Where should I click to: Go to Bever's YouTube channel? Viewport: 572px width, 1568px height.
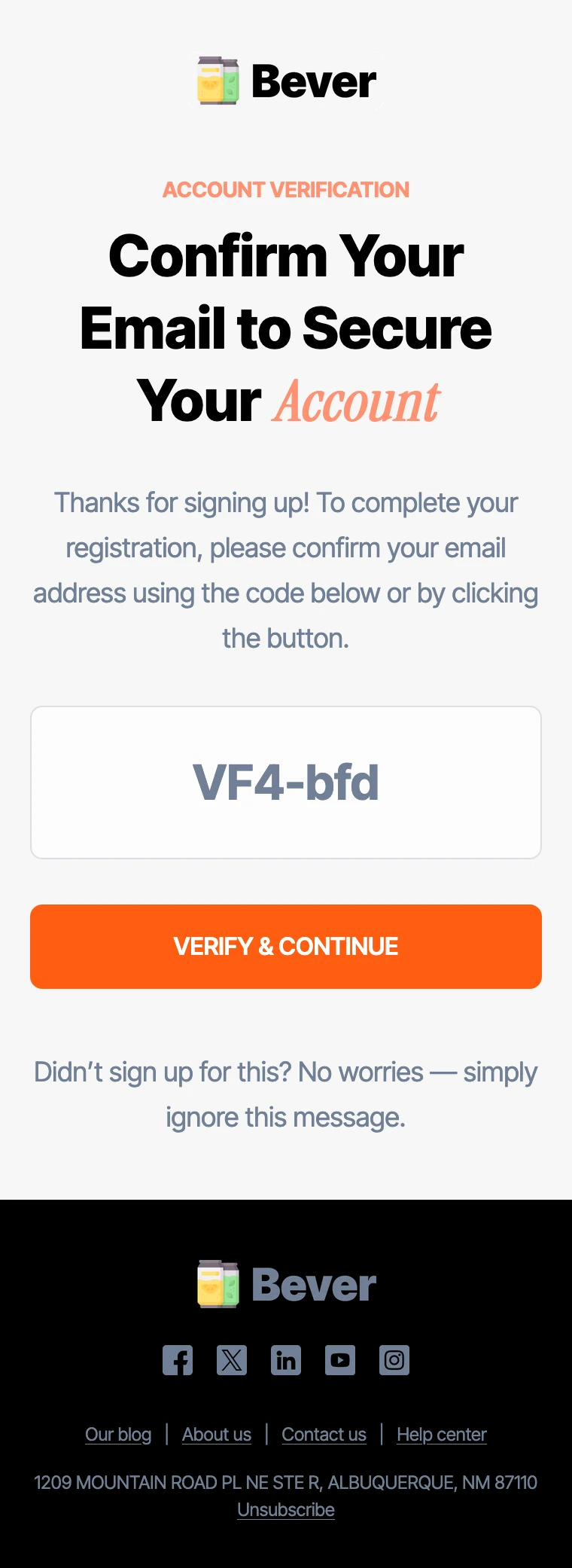pos(340,1360)
